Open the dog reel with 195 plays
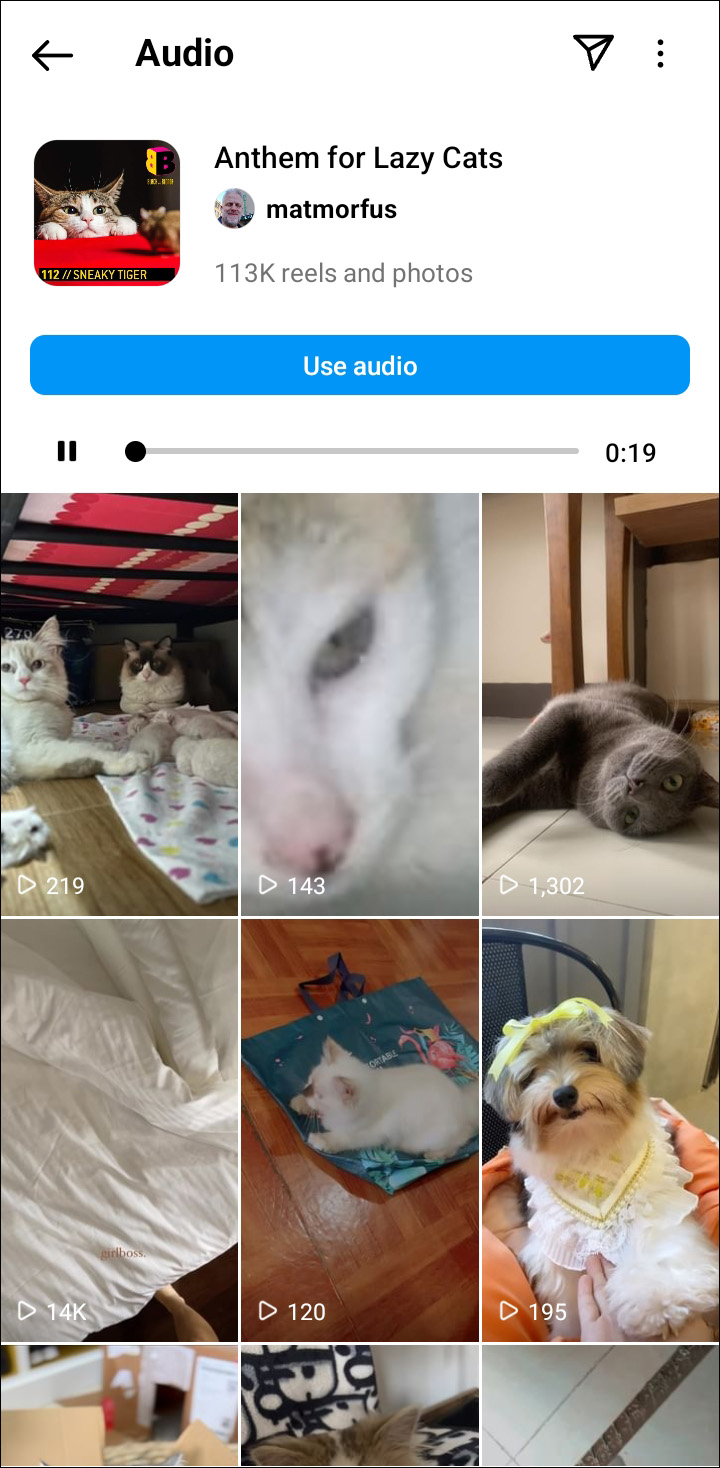Viewport: 720px width, 1468px height. [x=601, y=1130]
